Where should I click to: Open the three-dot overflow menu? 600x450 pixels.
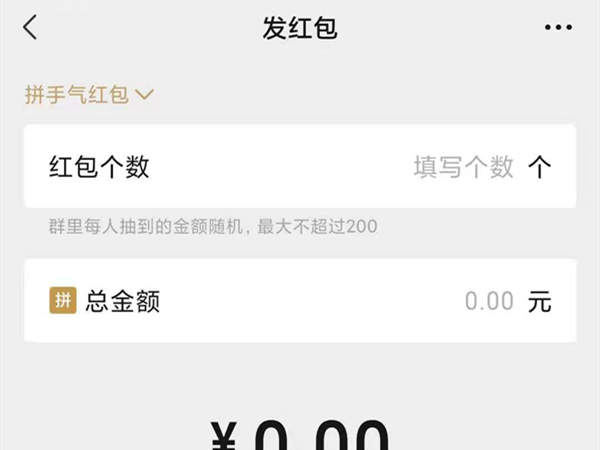click(x=558, y=28)
